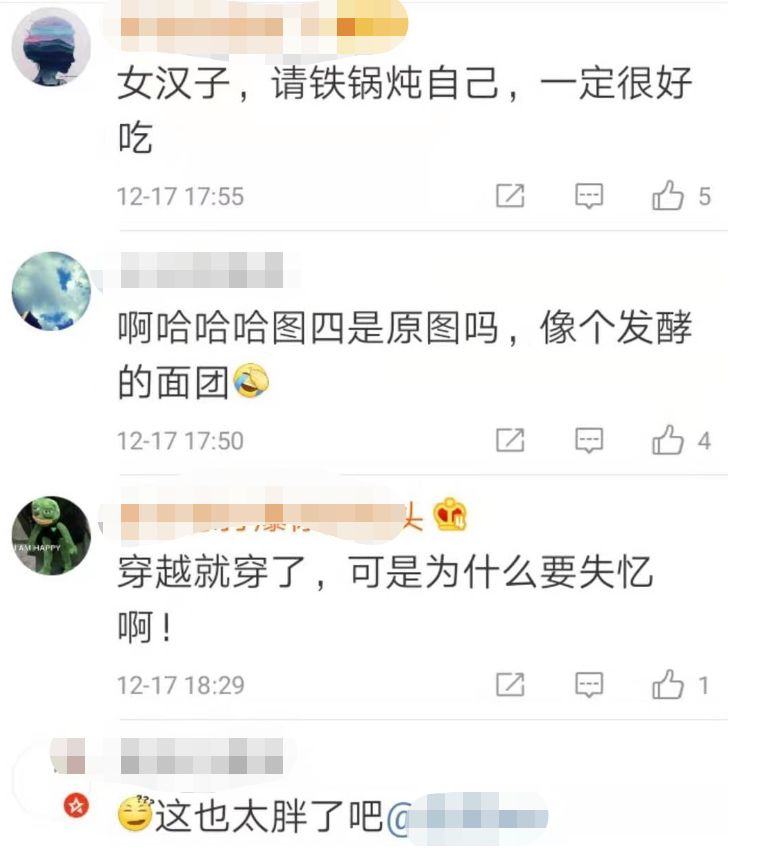Repost the 为什么要失忆 comment
This screenshot has width=772, height=850.
click(510, 685)
